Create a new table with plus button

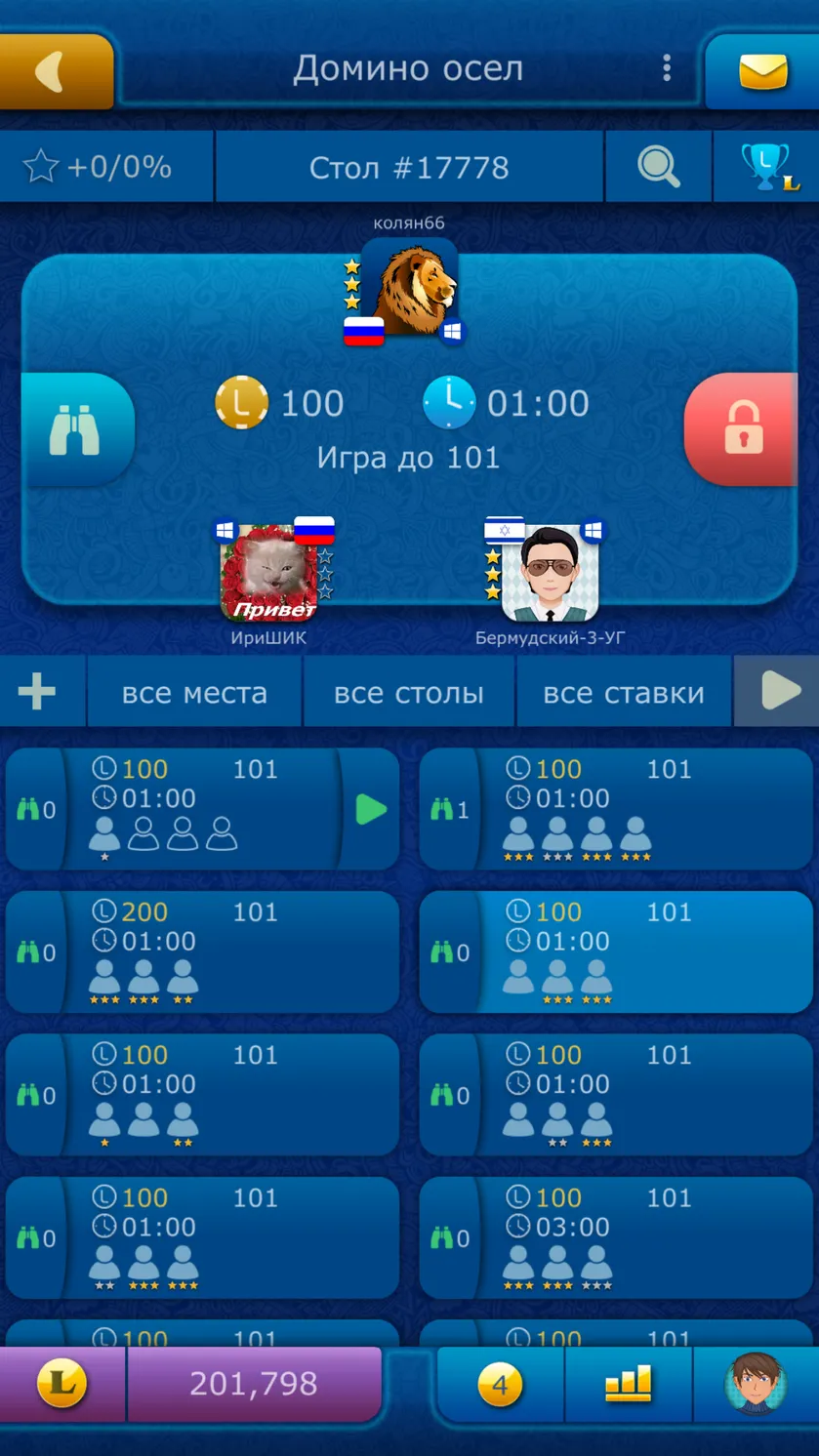(37, 692)
